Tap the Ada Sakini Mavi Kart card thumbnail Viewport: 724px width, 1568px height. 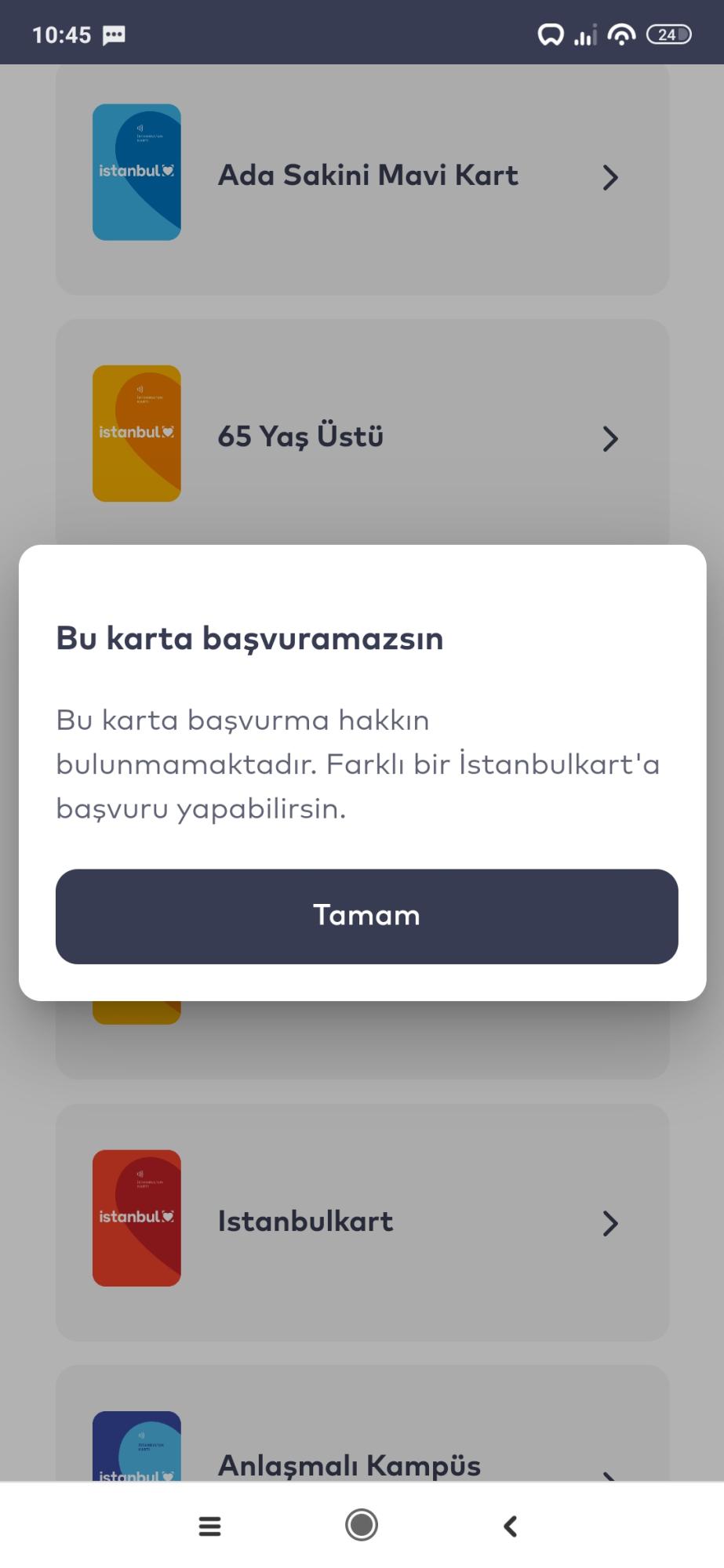click(136, 173)
